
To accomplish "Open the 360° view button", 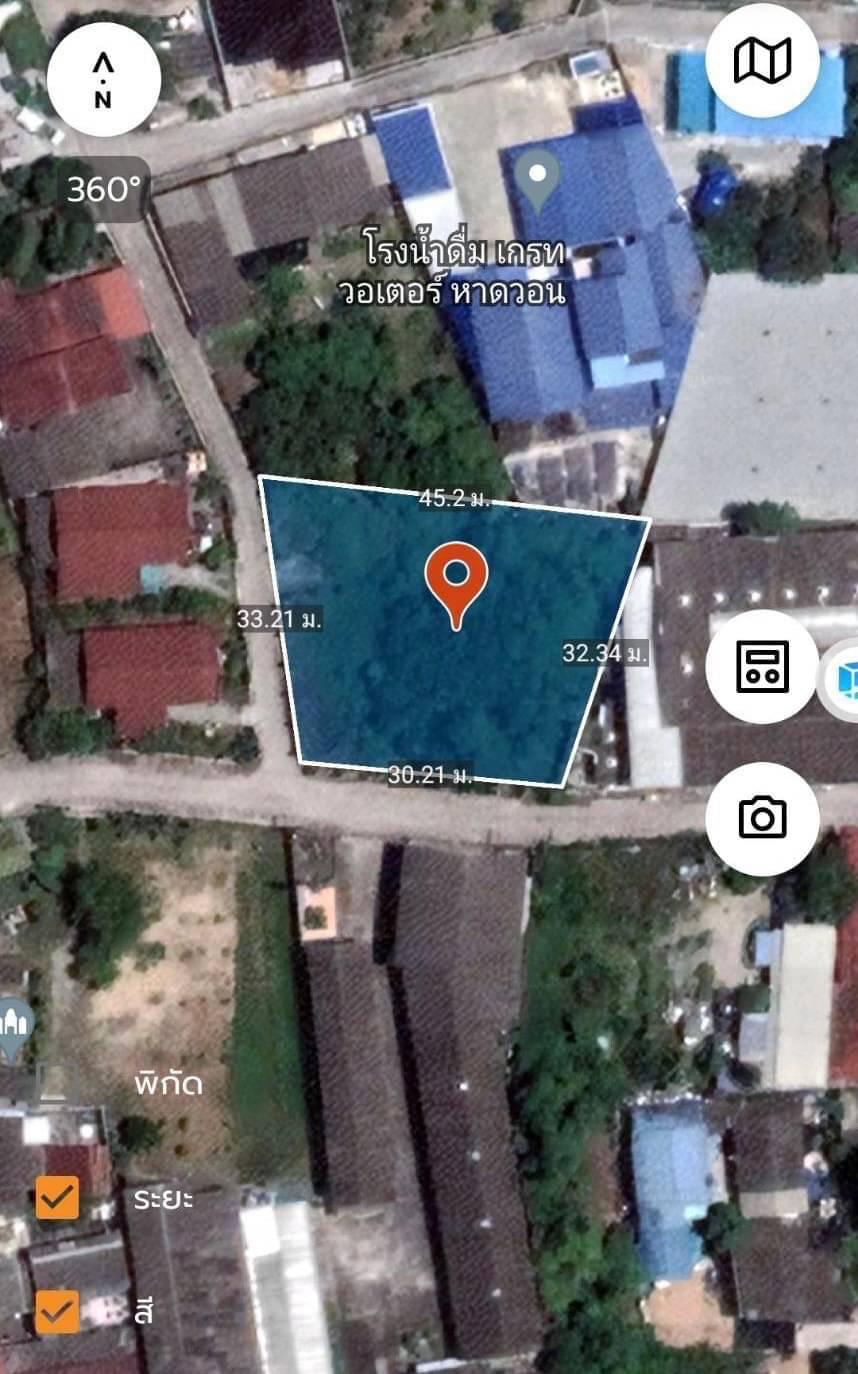I will click(103, 189).
